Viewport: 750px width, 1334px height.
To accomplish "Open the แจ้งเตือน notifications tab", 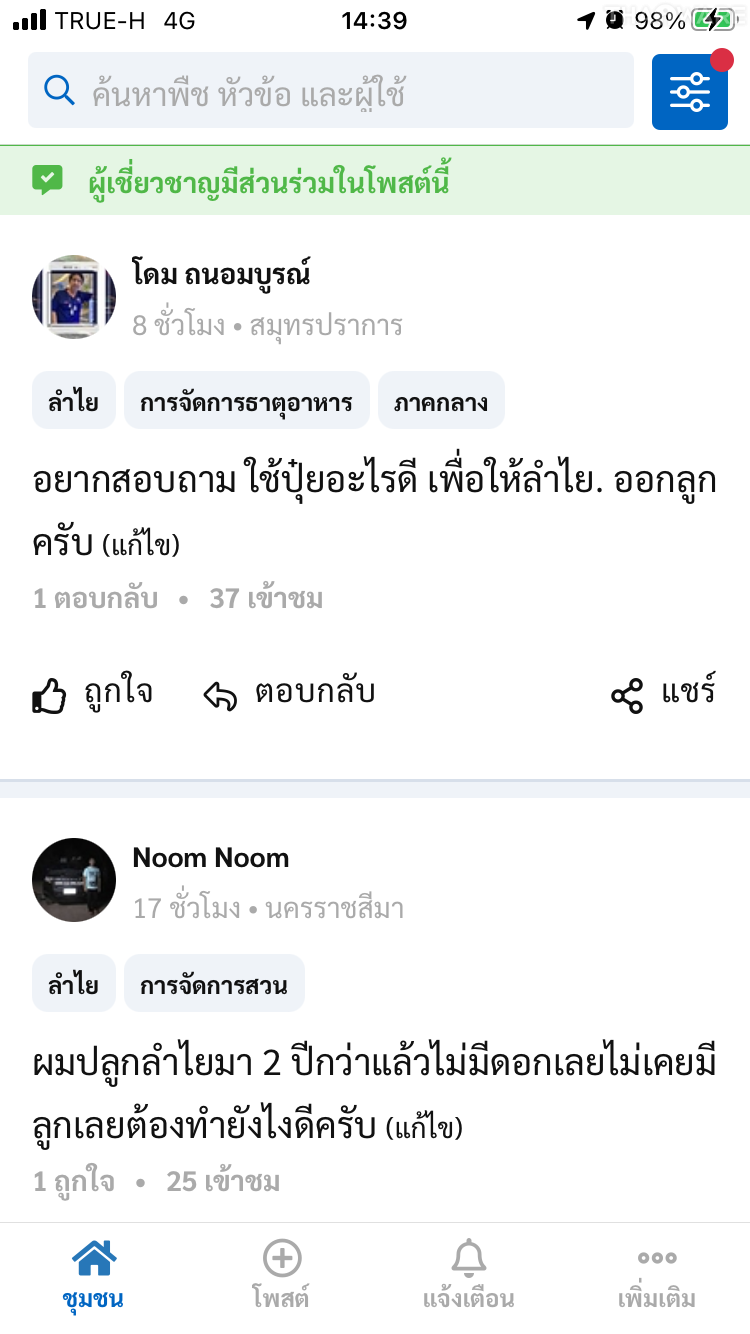I will click(468, 1274).
